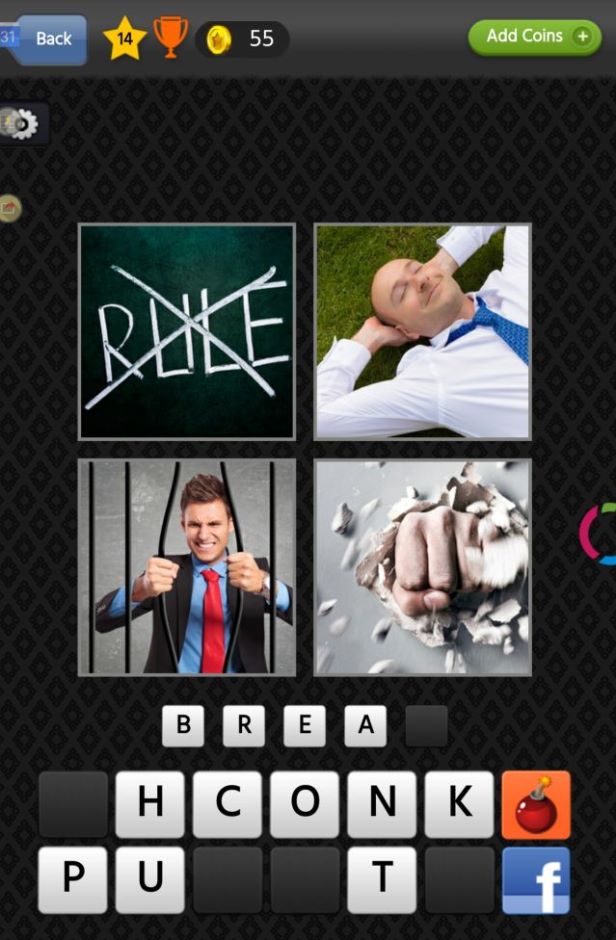
Task: Tap the Add Coins button
Action: [x=535, y=36]
